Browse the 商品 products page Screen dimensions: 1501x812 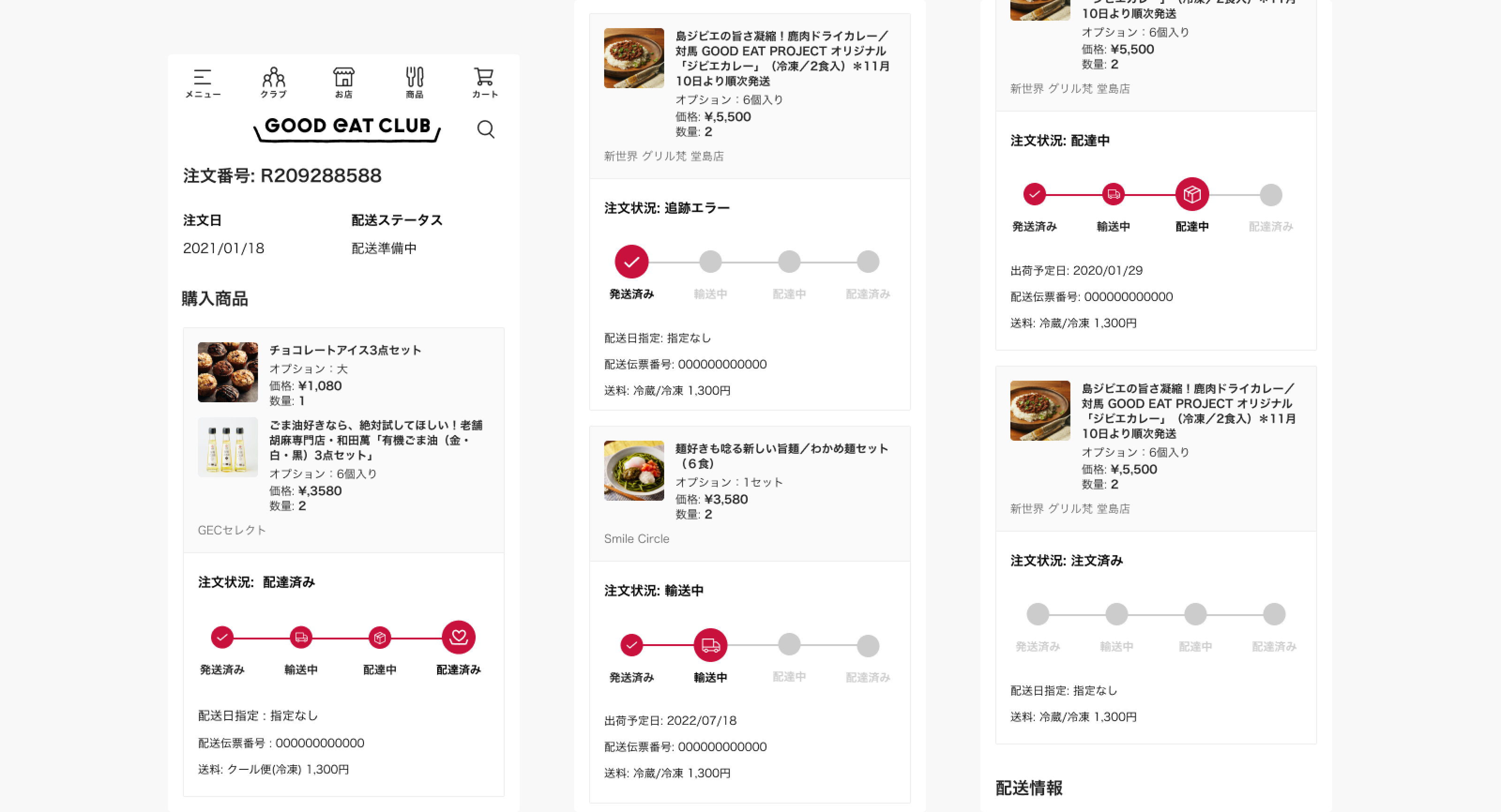pyautogui.click(x=414, y=83)
